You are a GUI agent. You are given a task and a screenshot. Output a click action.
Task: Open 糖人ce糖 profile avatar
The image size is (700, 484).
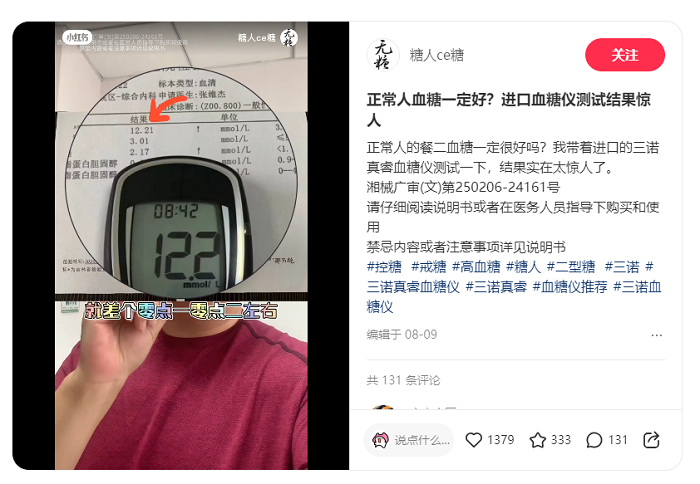pyautogui.click(x=383, y=55)
